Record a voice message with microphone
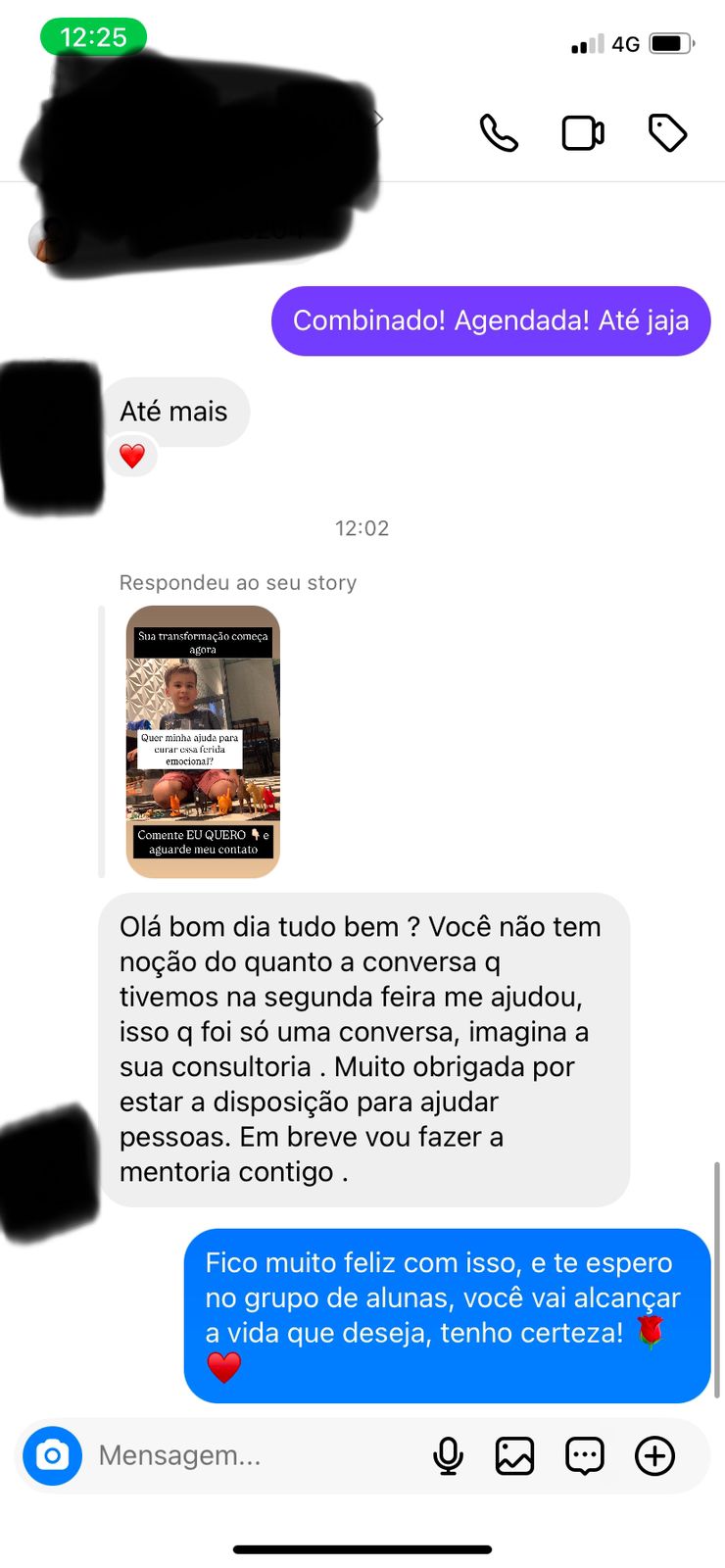The height and width of the screenshot is (1568, 725). pos(448,1455)
